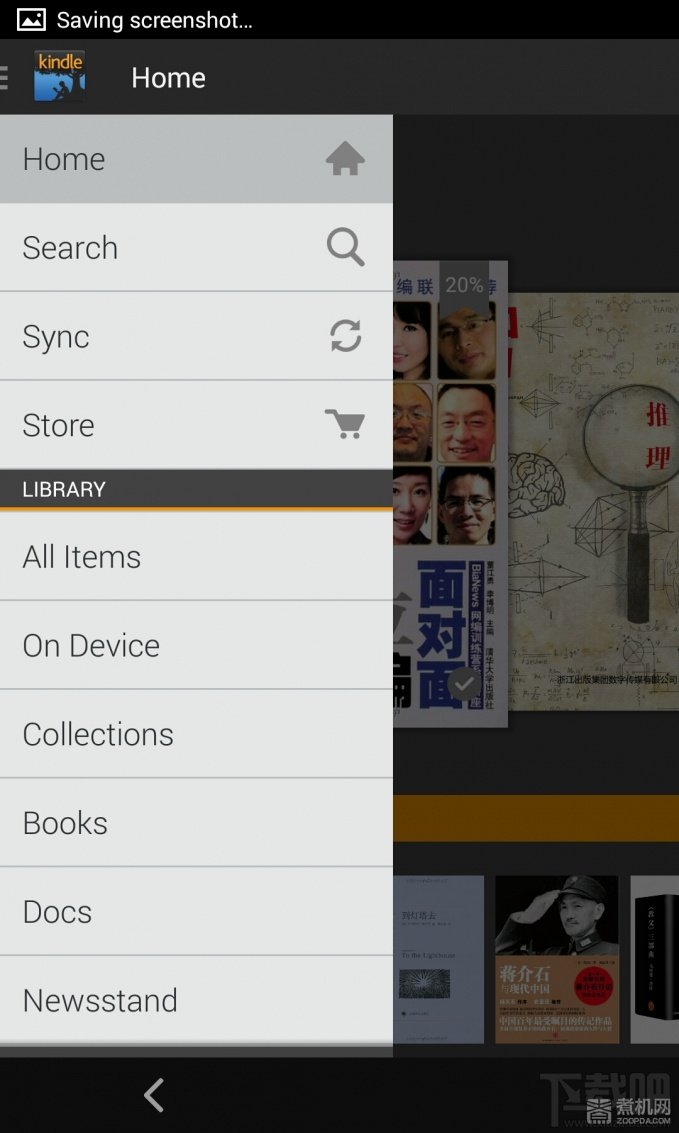Select Home in the drawer
This screenshot has width=679, height=1133.
(x=196, y=159)
